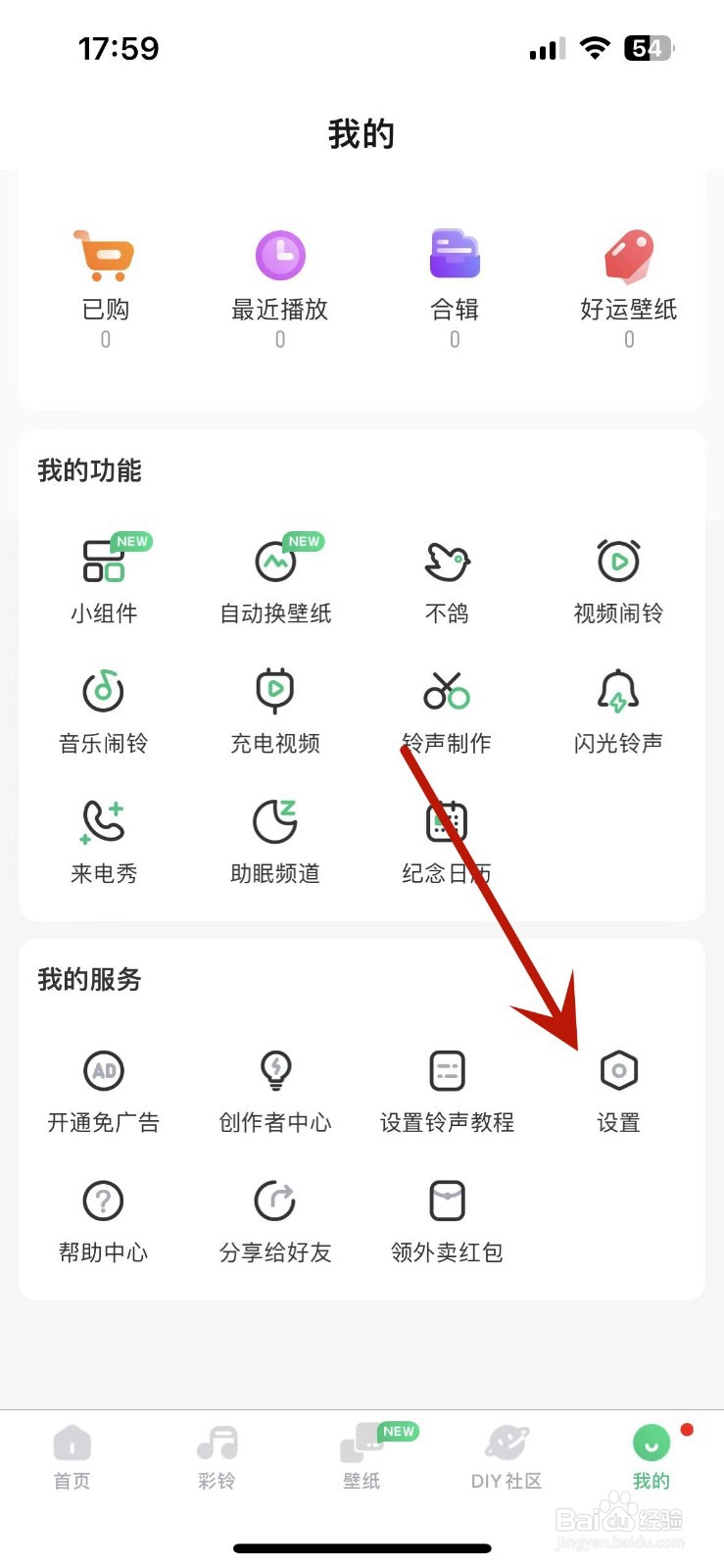
Task: Open the 已购 purchased items list
Action: click(104, 274)
